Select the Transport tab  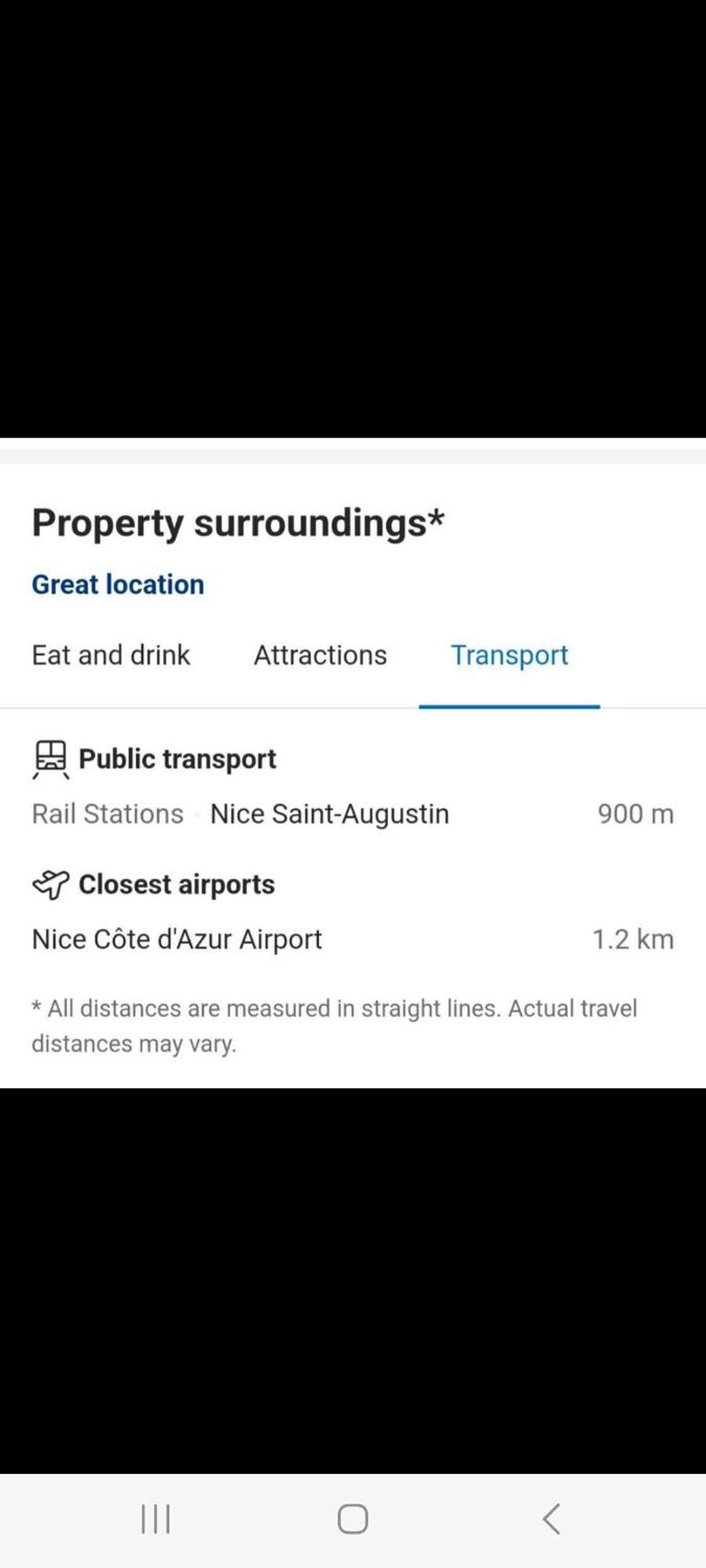[510, 655]
